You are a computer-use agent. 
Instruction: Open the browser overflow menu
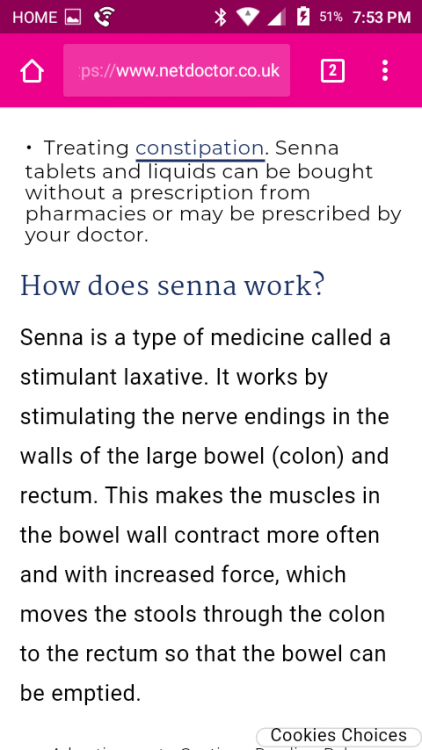click(x=385, y=71)
